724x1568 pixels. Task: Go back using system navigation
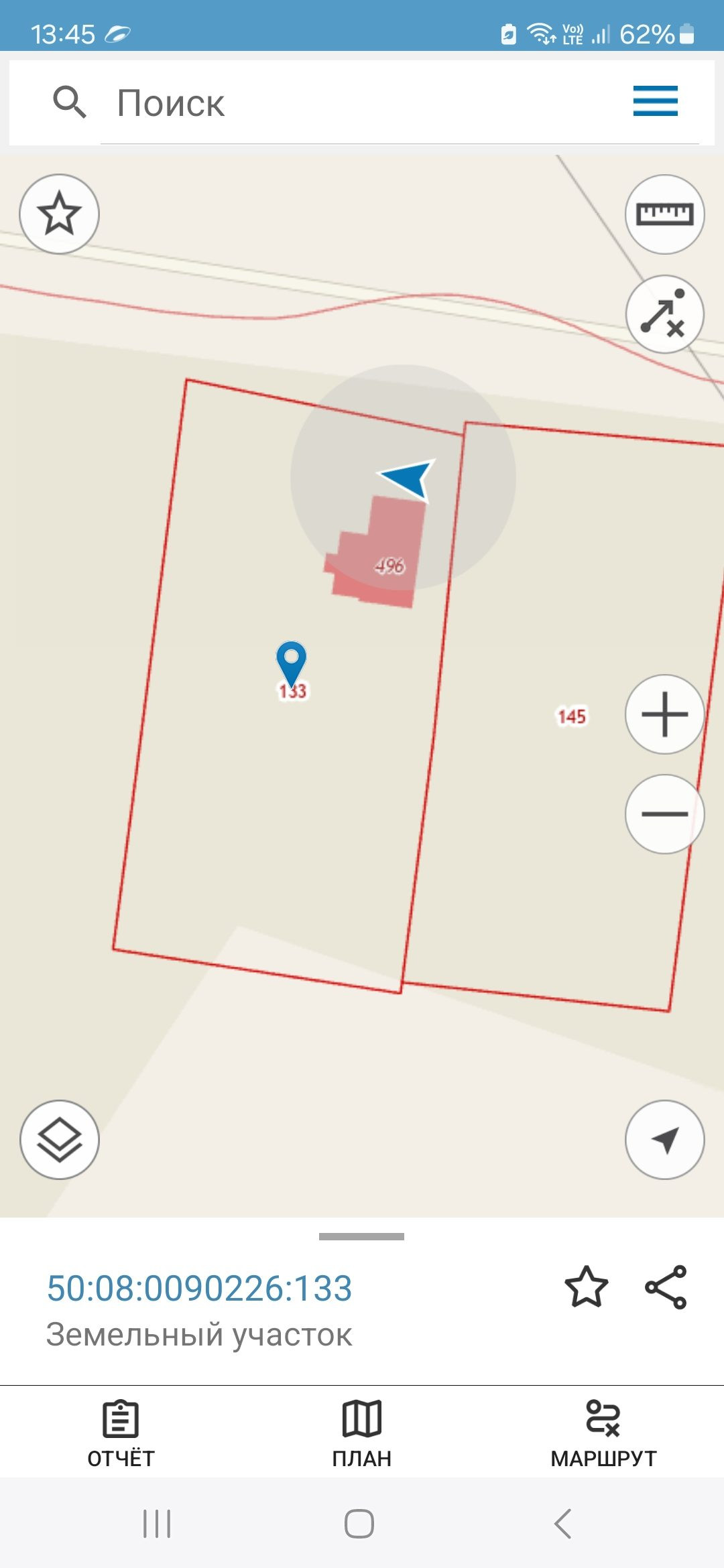(x=563, y=1524)
